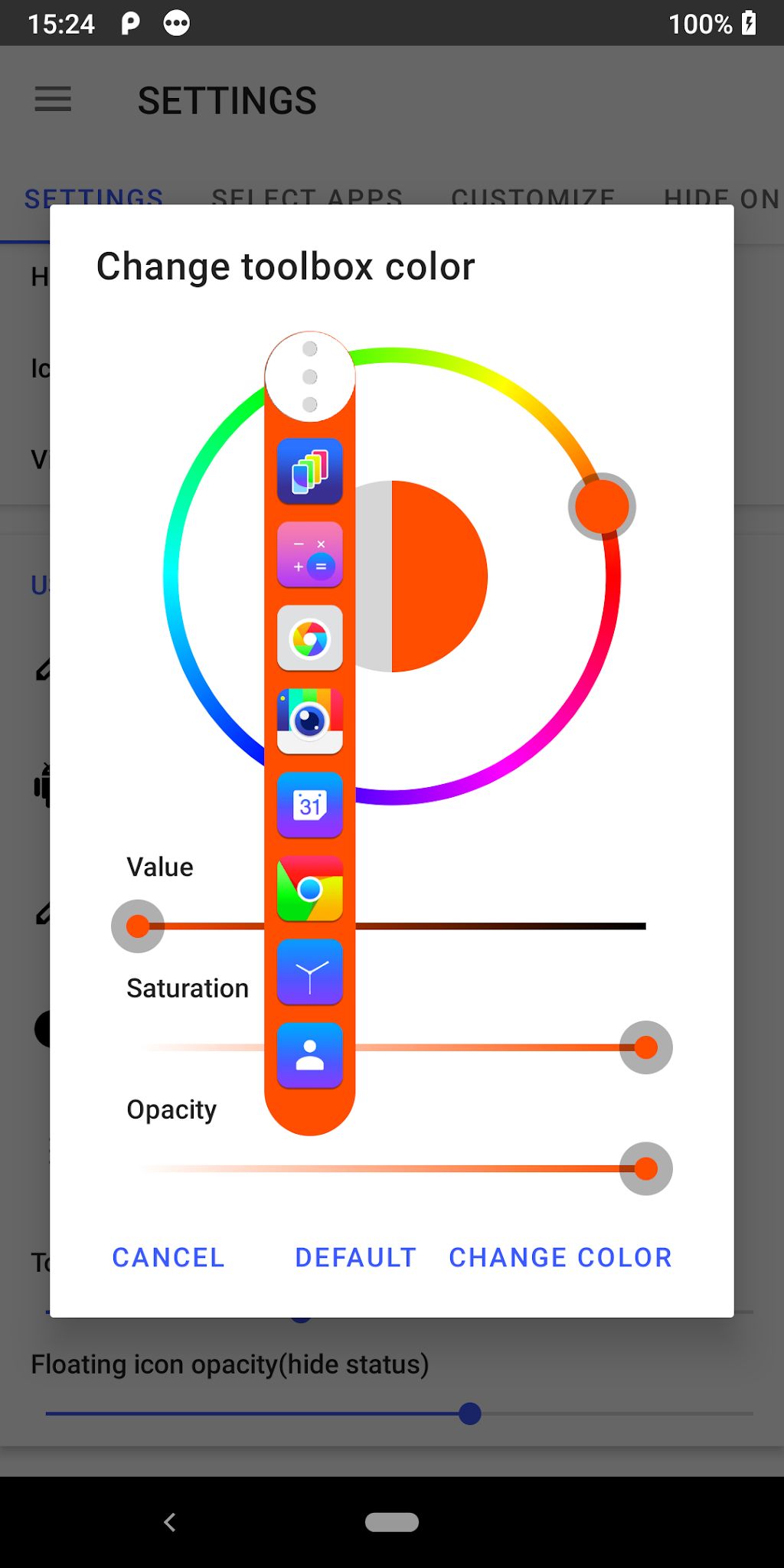Restore colors using the DEFAULT button

[354, 1256]
